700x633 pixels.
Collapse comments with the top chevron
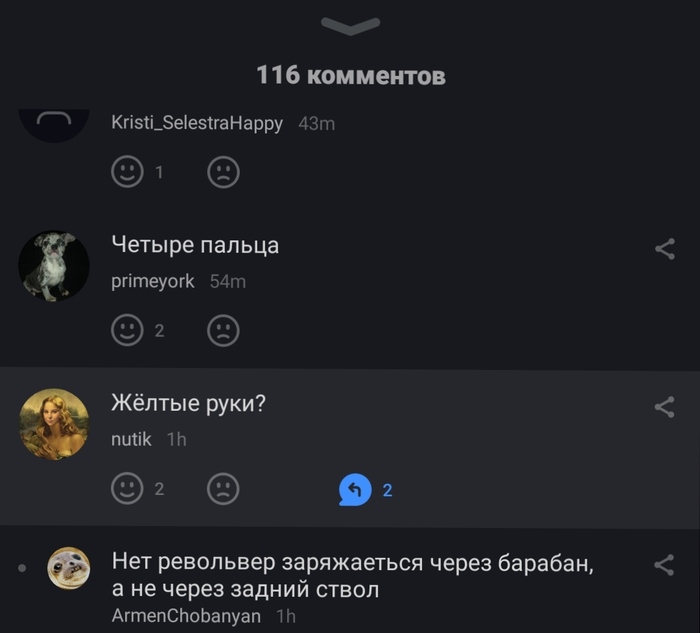click(350, 27)
